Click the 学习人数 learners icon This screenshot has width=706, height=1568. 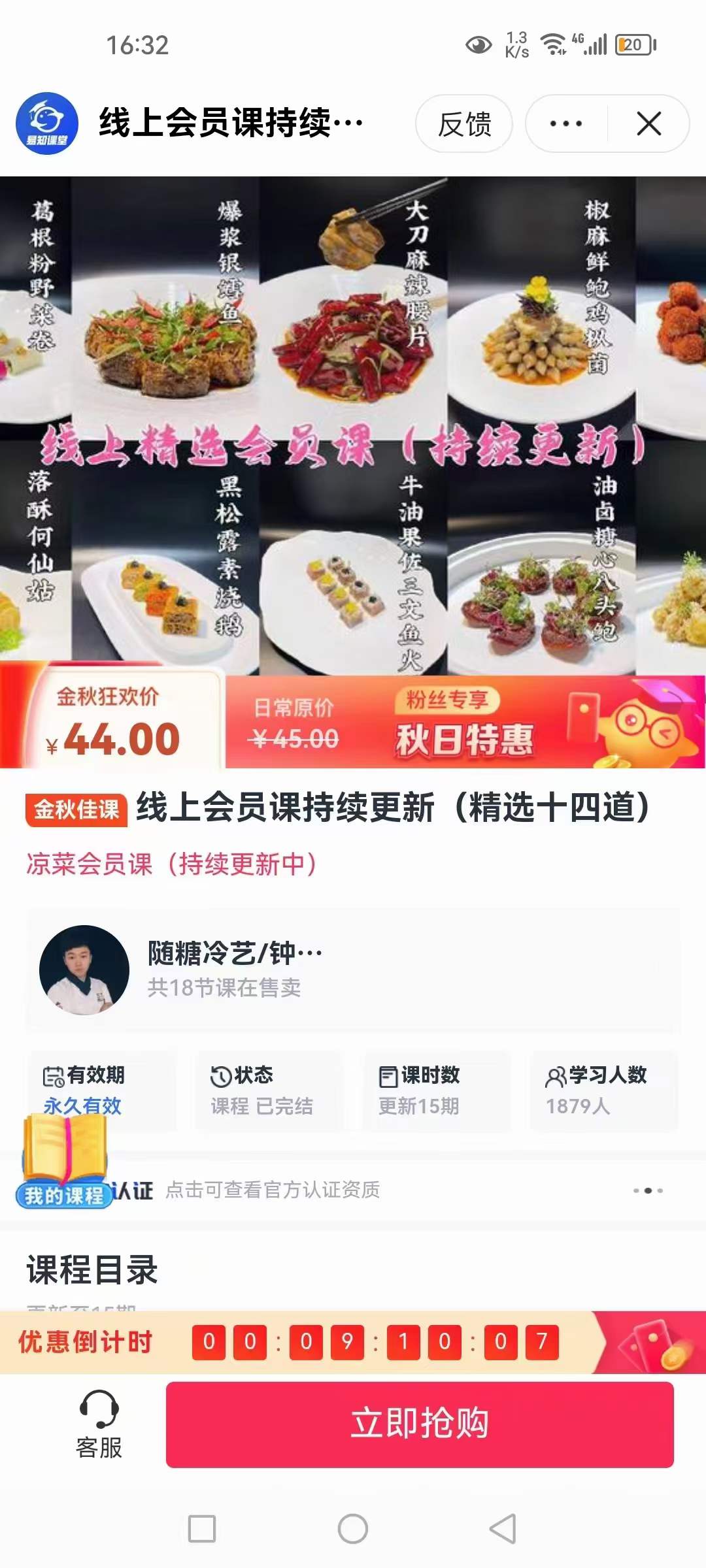coord(556,1077)
